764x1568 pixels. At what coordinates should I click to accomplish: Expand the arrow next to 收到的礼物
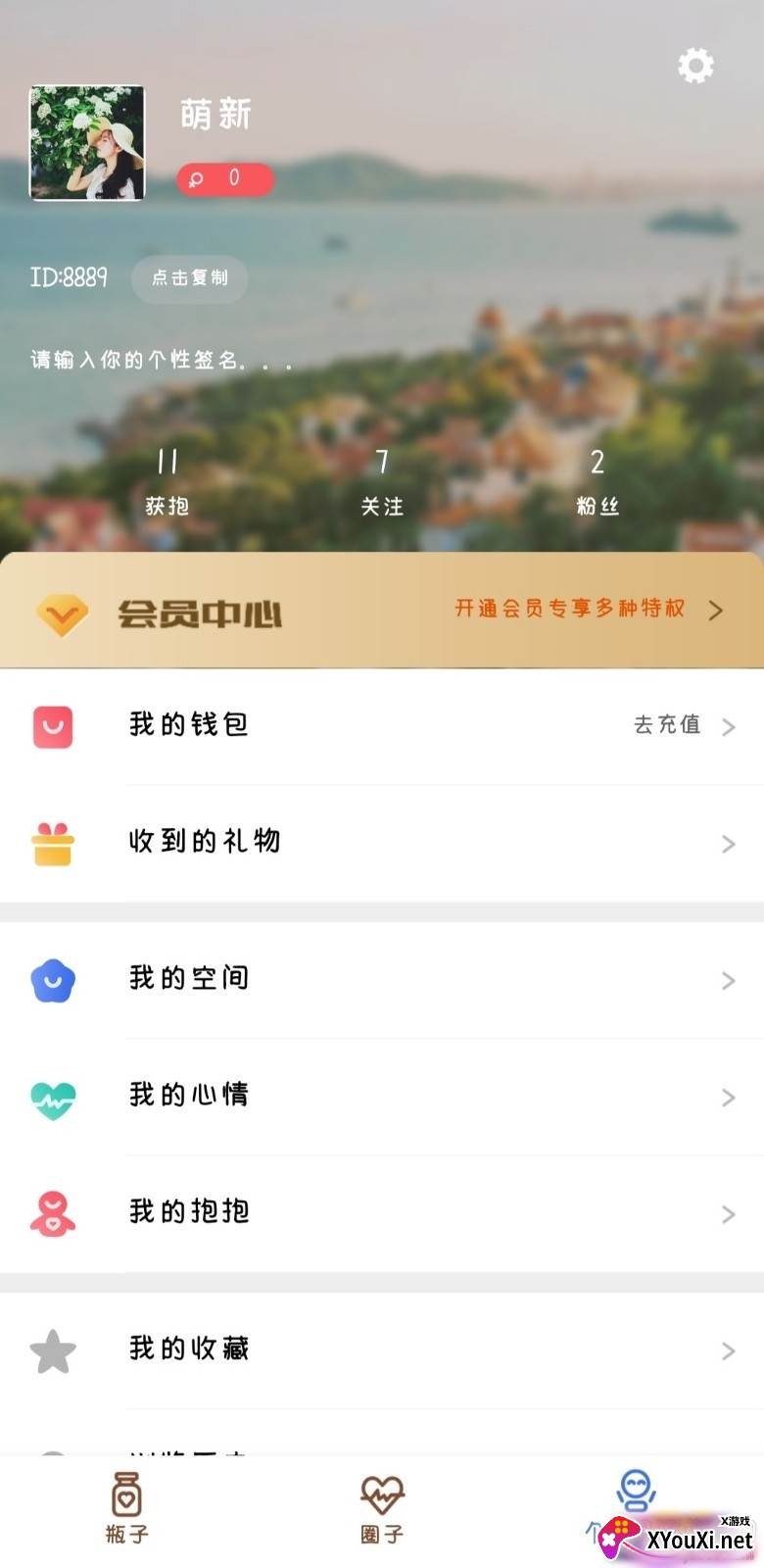coord(727,844)
